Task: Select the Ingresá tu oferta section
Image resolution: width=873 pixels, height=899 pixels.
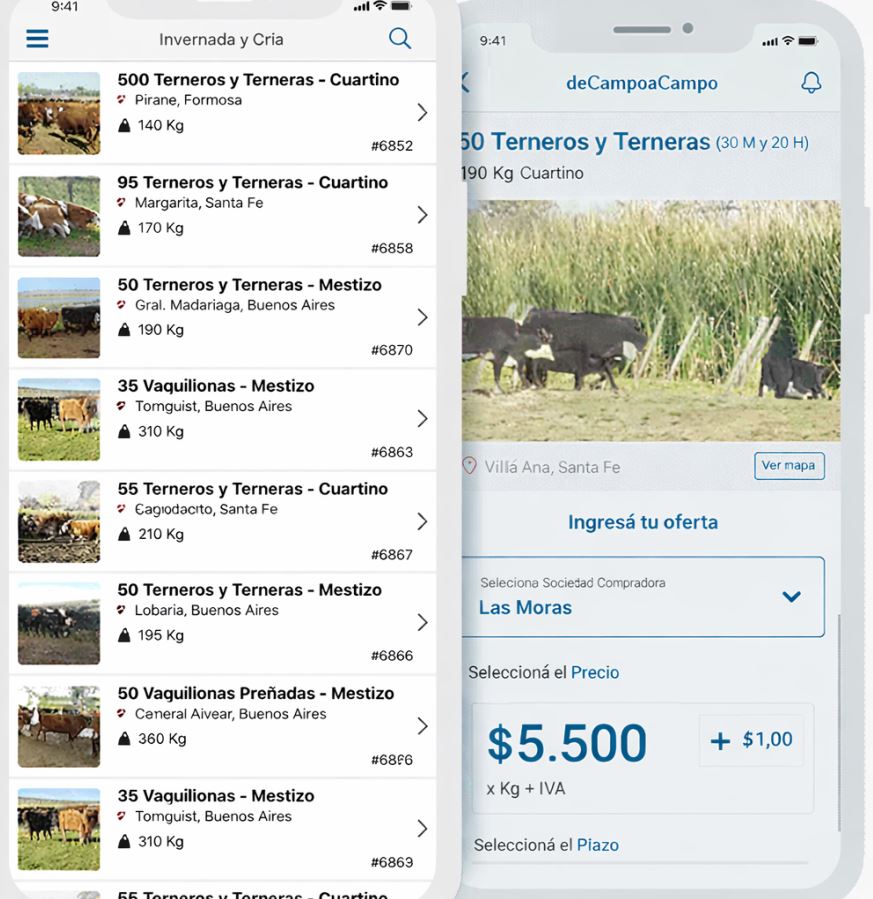Action: (642, 521)
